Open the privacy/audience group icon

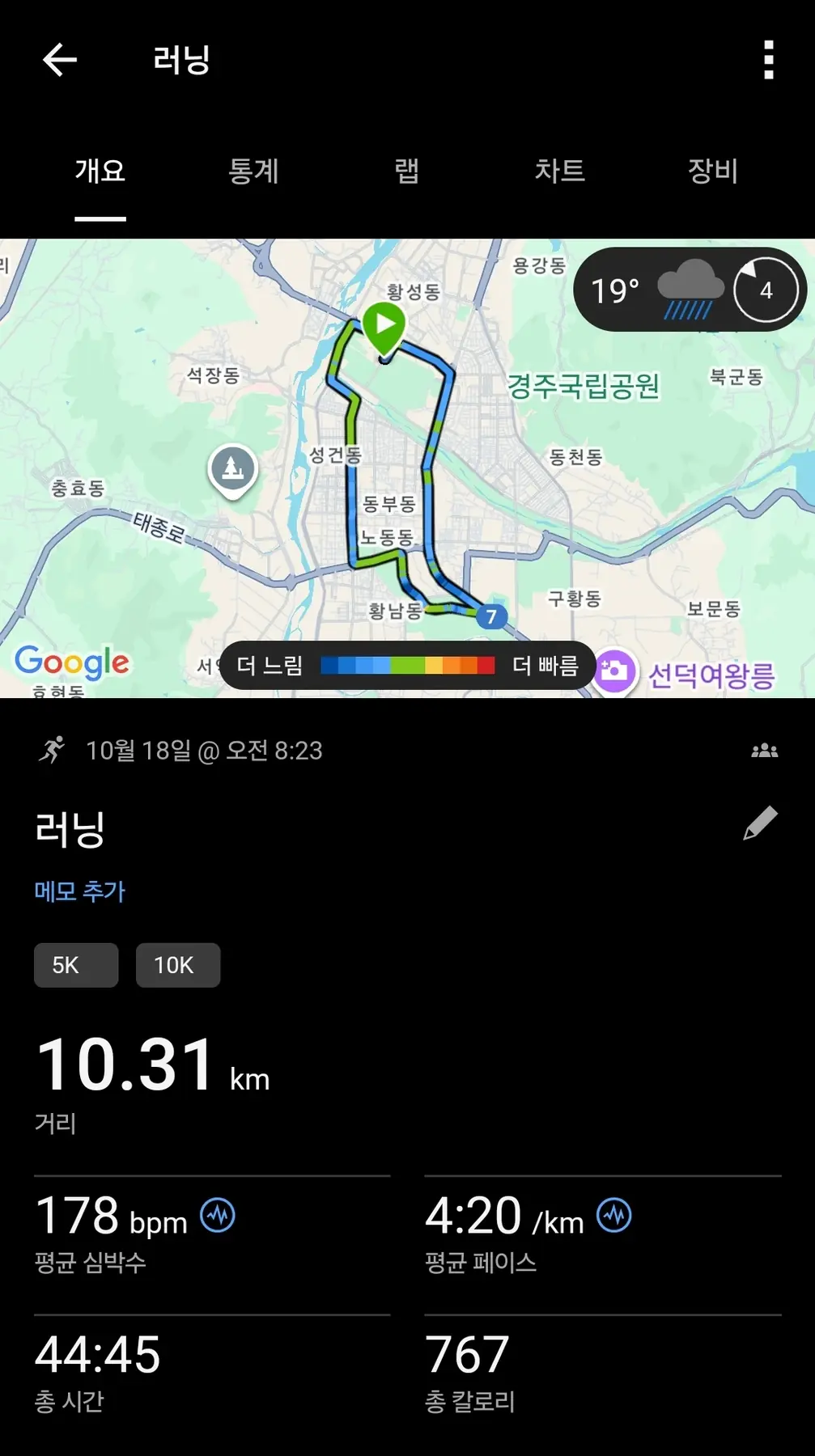click(x=764, y=751)
